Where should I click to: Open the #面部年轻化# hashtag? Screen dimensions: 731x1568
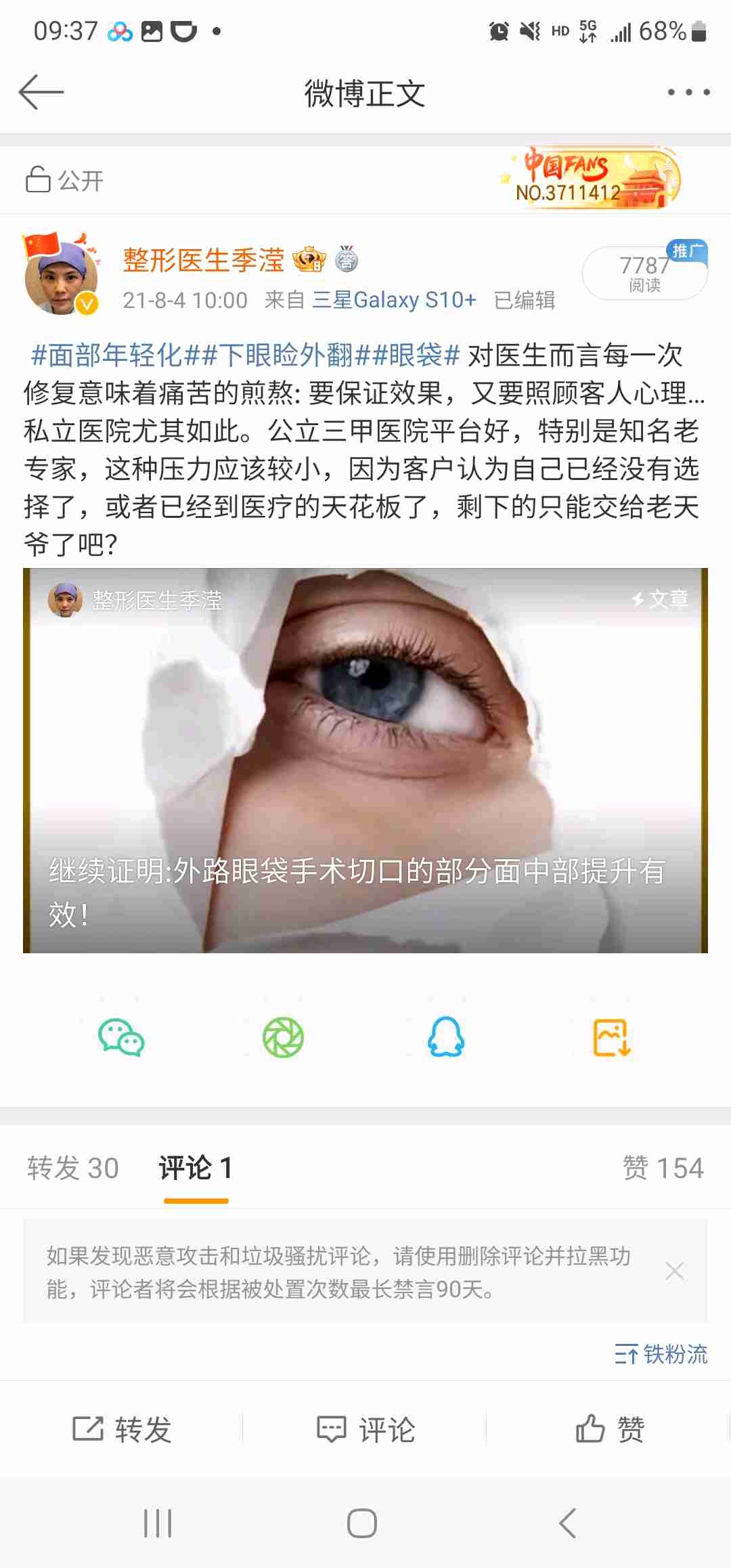(x=107, y=355)
